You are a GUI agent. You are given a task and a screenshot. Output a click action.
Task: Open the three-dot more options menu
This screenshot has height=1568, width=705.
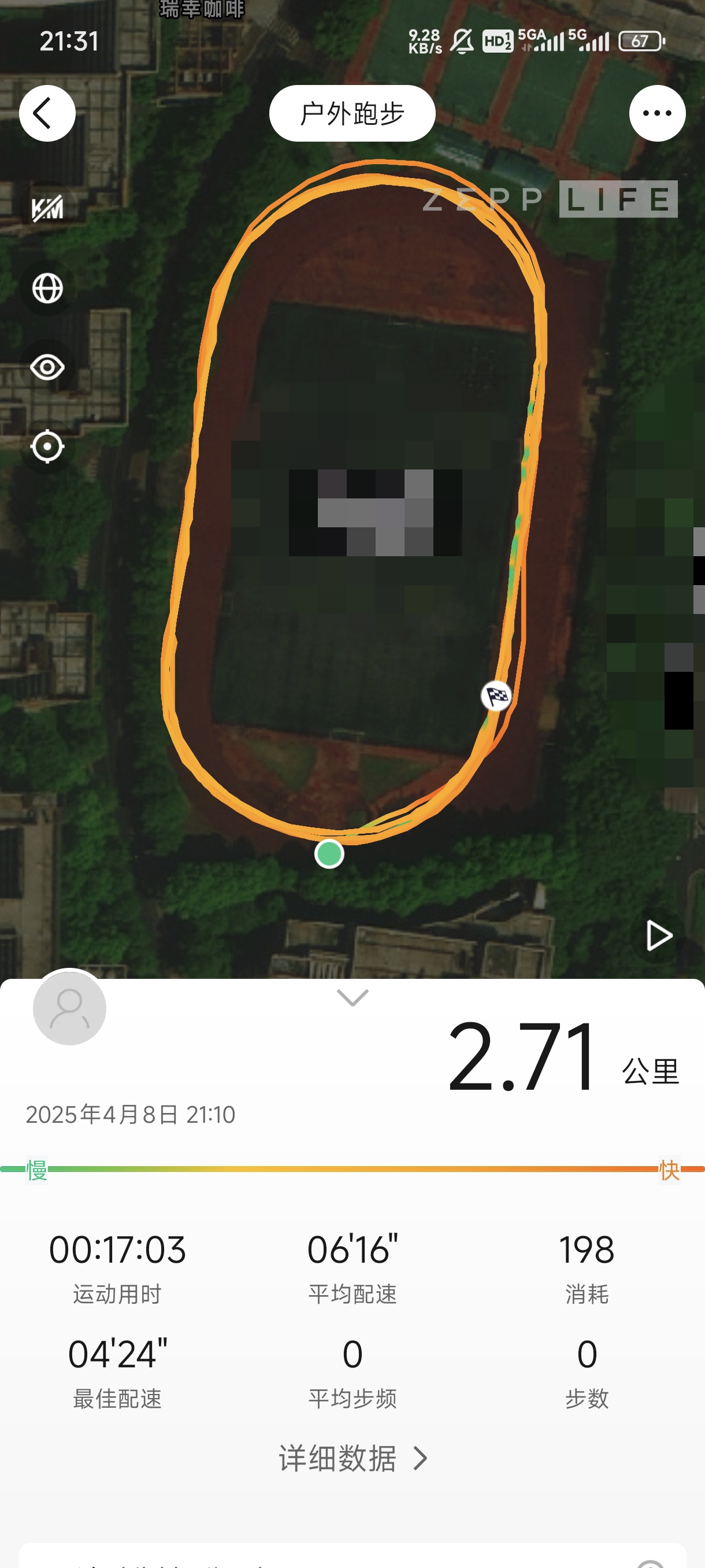point(657,113)
